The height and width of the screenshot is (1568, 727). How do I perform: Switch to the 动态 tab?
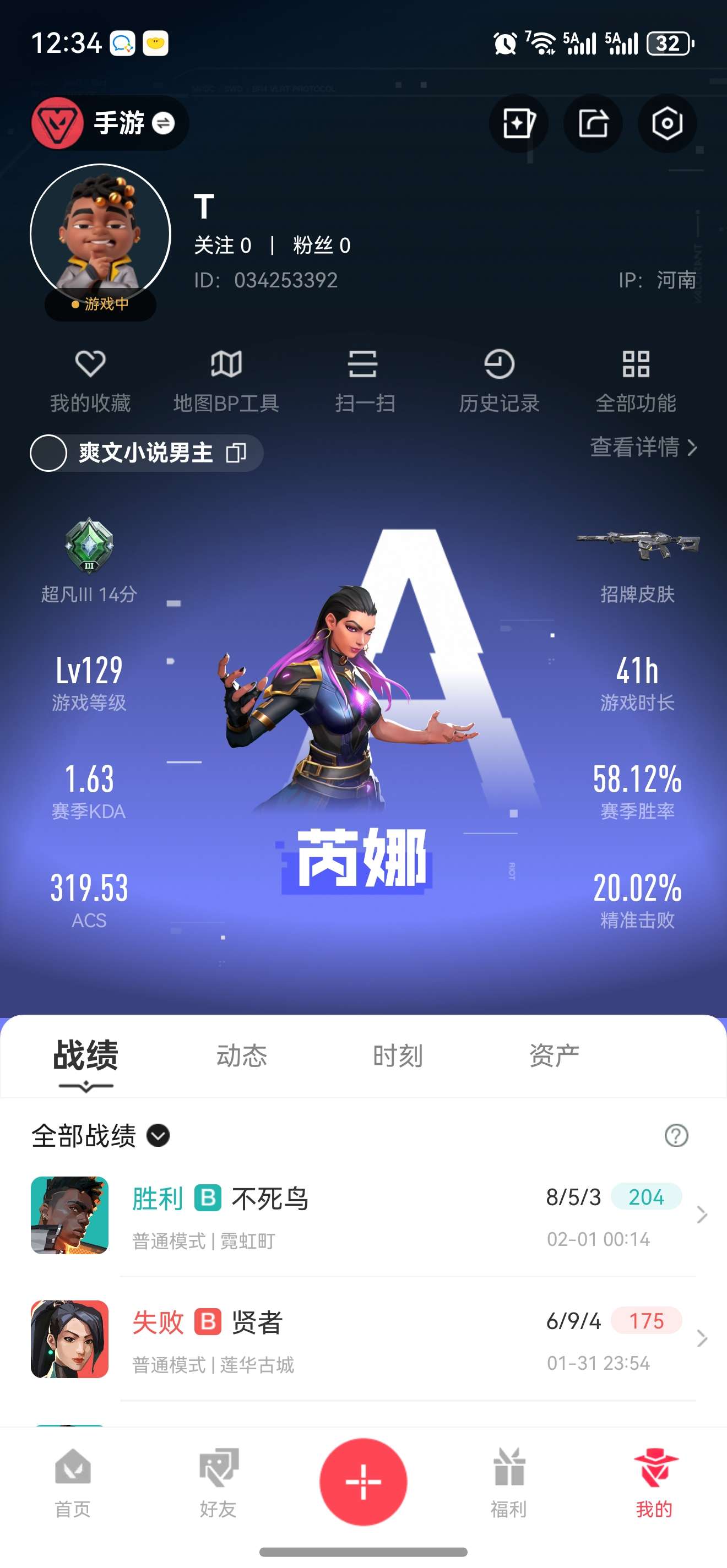click(242, 1057)
